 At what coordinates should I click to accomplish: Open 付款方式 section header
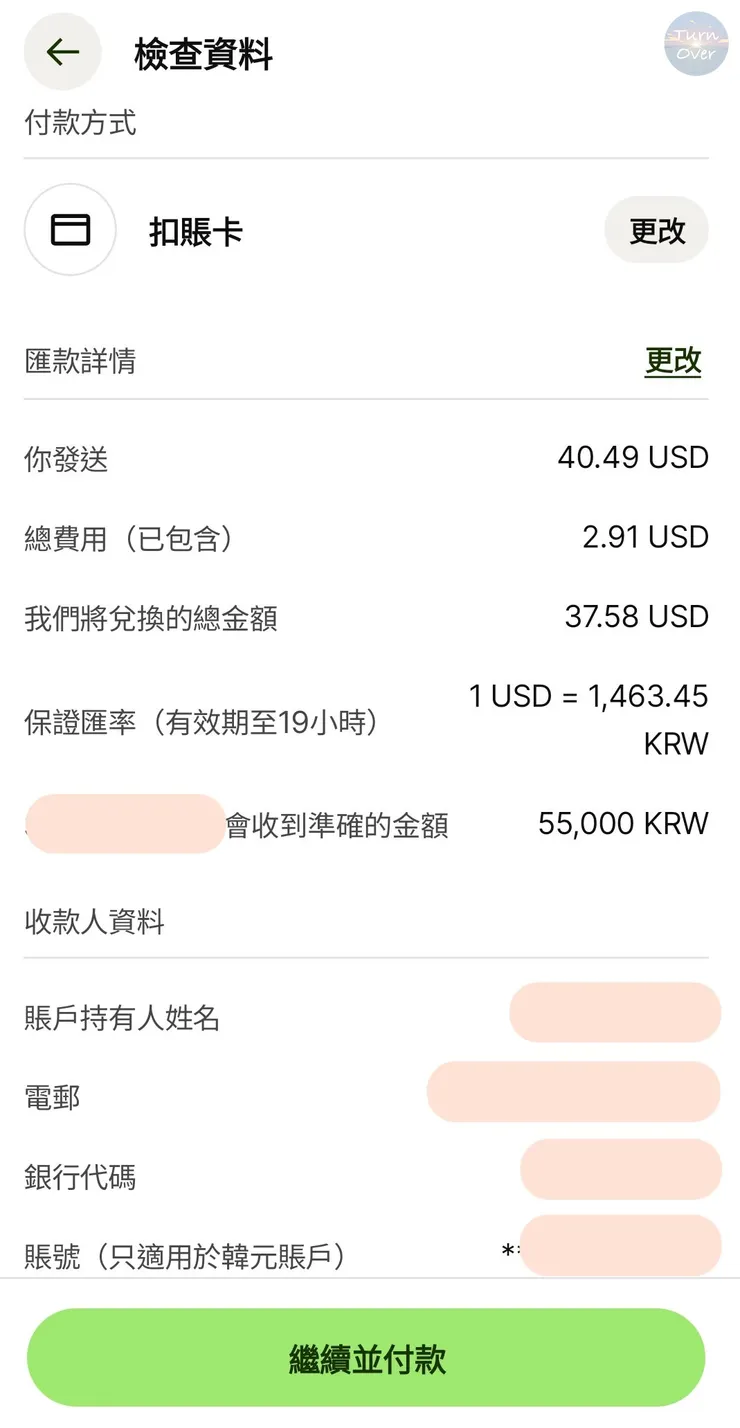pos(80,123)
